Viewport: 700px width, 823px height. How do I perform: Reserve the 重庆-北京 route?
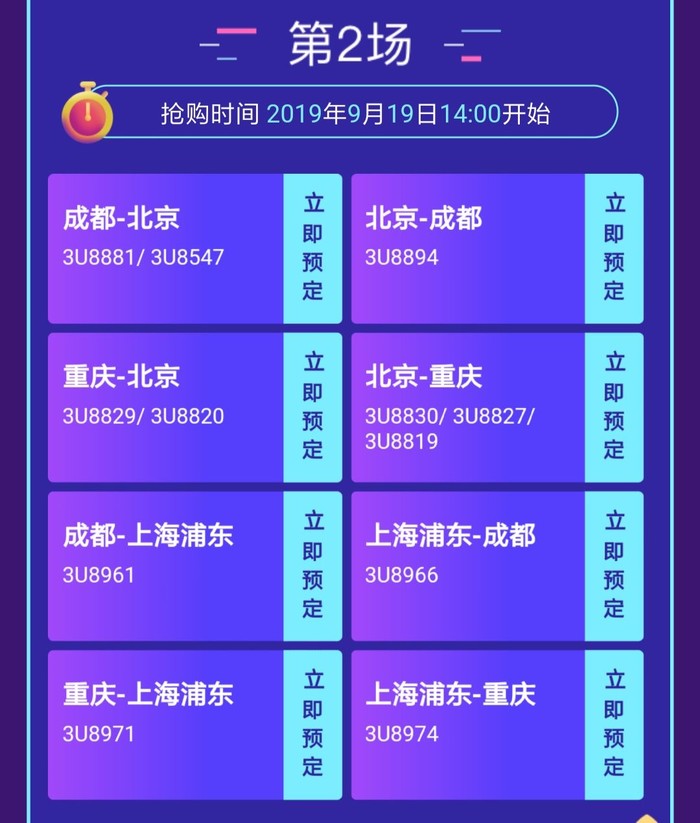click(313, 407)
